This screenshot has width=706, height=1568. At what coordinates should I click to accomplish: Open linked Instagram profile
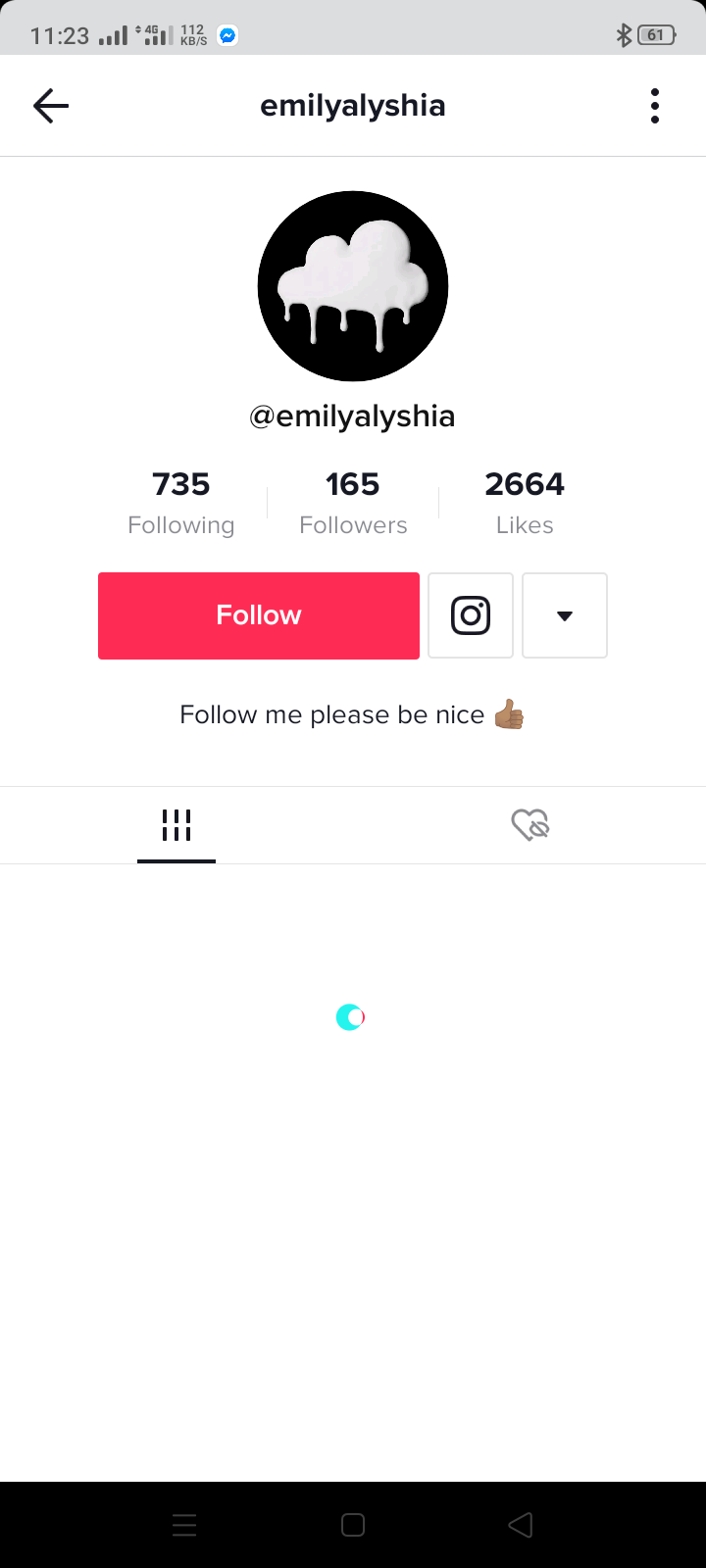(471, 615)
